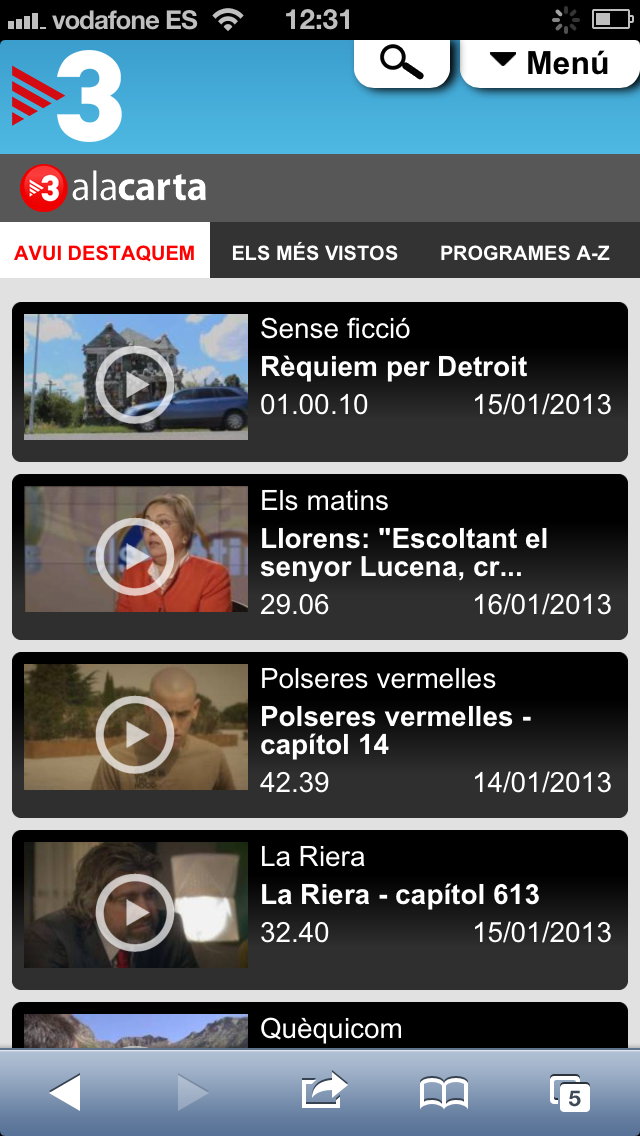The height and width of the screenshot is (1136, 640).
Task: Open the search magnifier button
Action: [402, 63]
